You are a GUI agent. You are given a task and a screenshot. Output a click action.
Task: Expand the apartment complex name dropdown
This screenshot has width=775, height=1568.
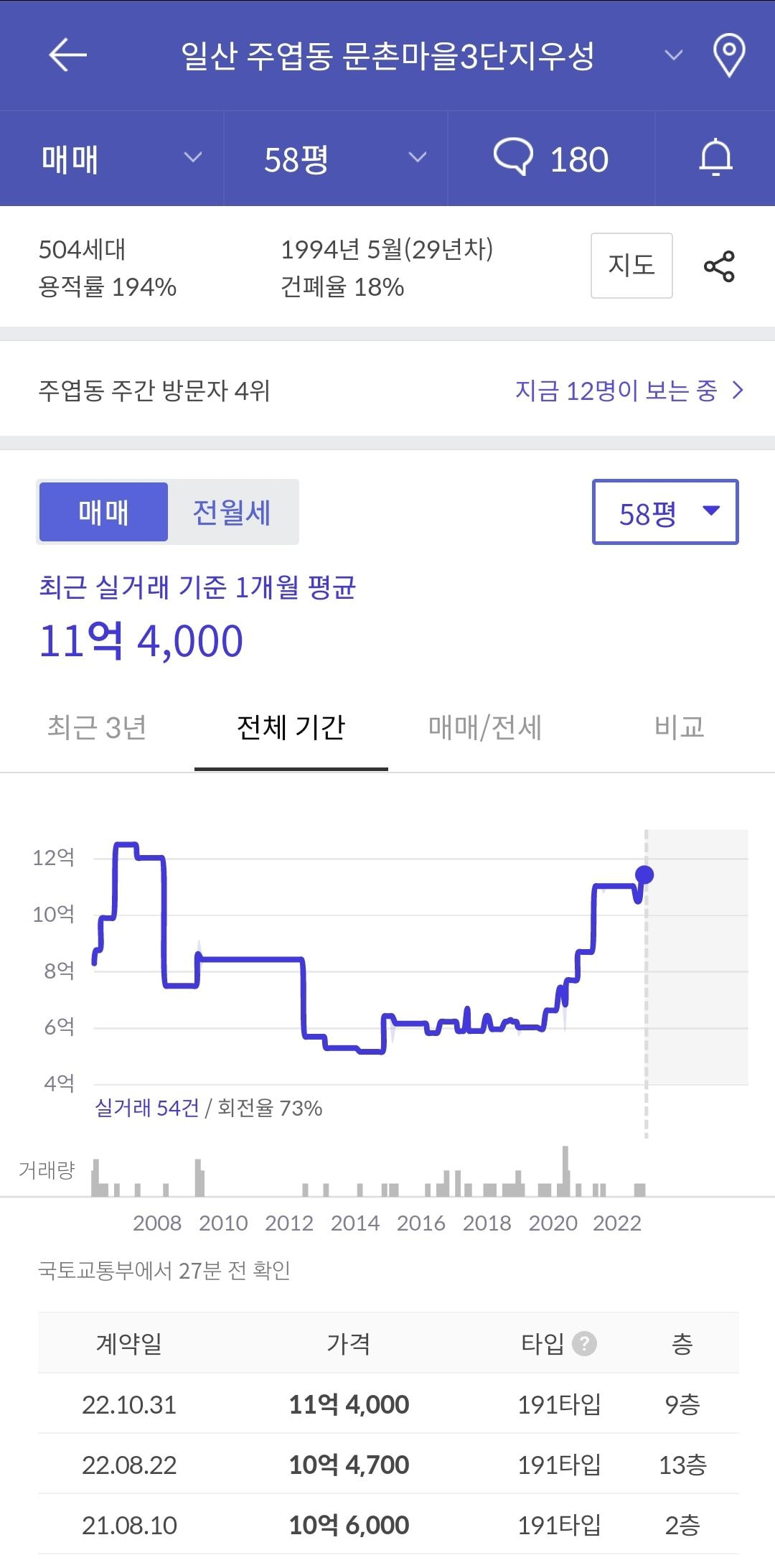(x=672, y=55)
